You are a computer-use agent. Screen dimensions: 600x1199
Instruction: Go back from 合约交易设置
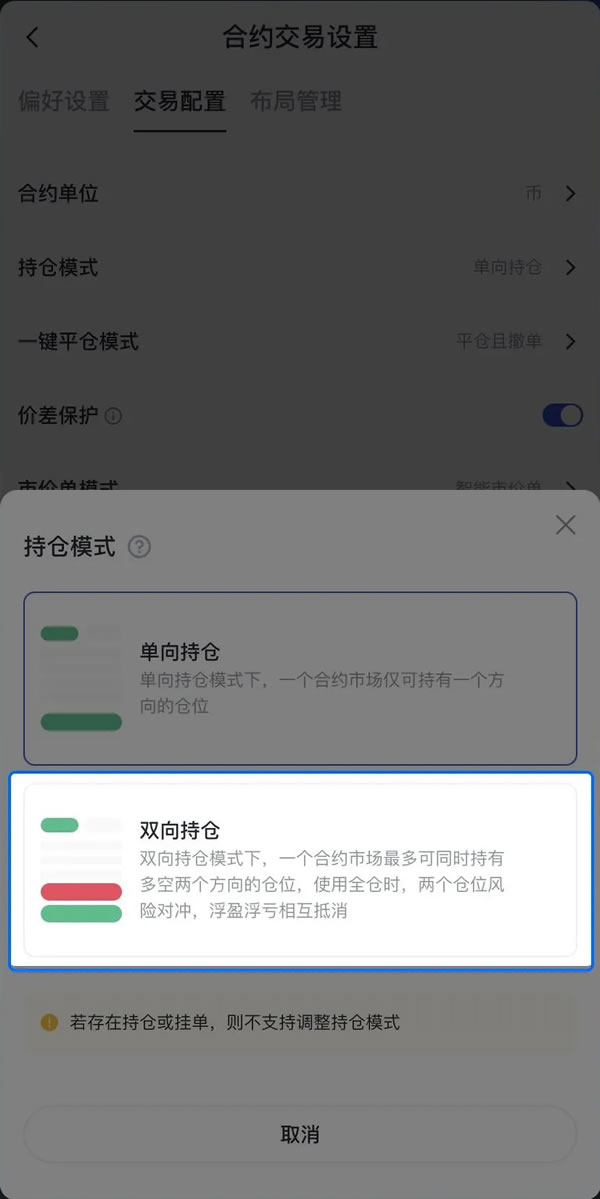[x=32, y=38]
